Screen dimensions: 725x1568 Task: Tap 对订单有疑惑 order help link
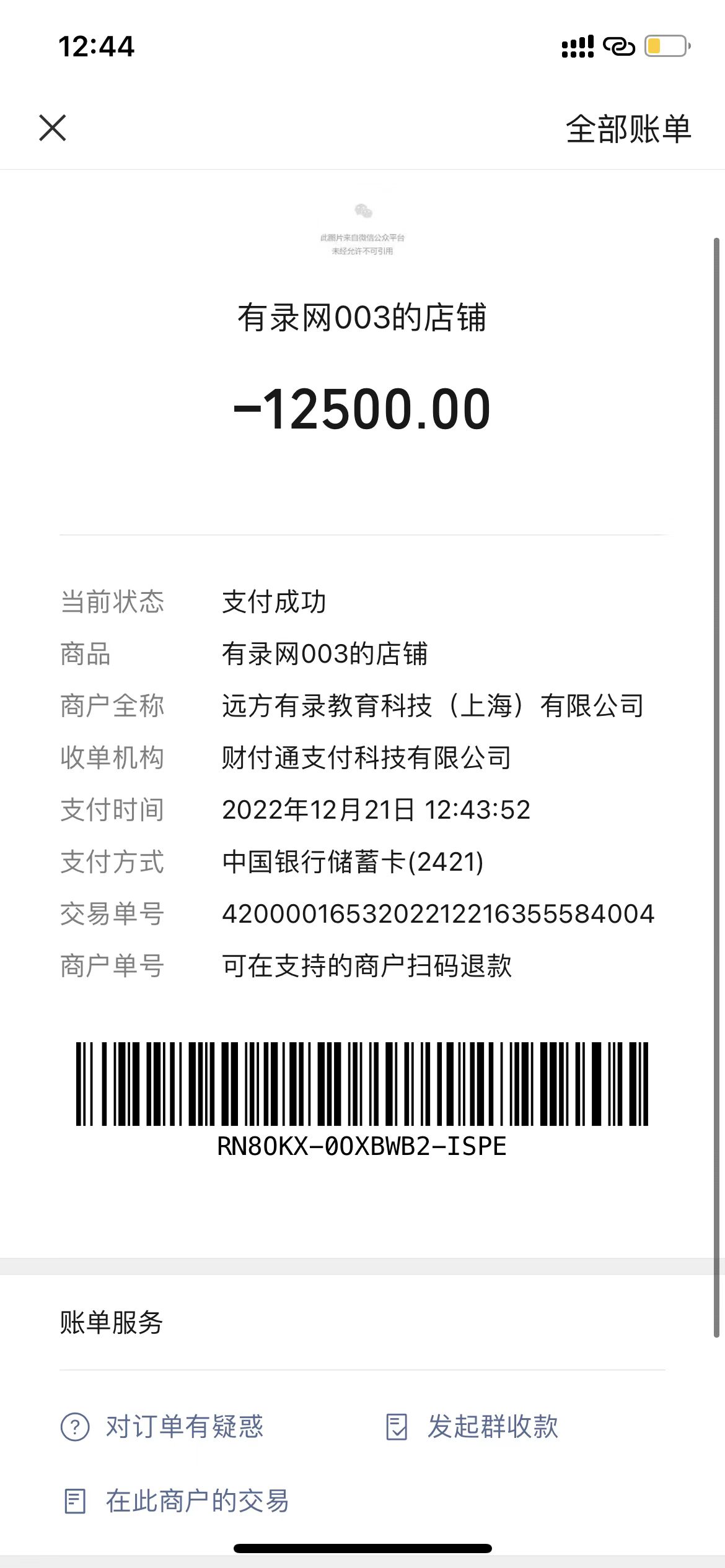click(162, 1427)
